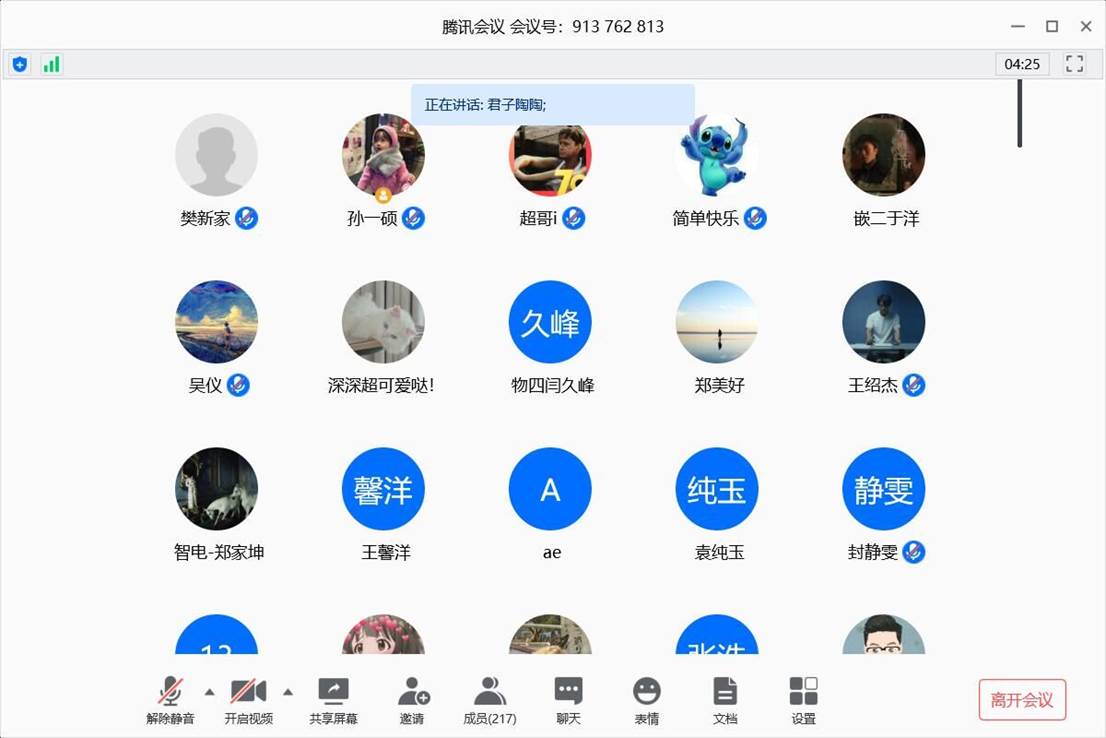This screenshot has width=1106, height=738.
Task: Leave the meeting (离开会议)
Action: click(x=1022, y=700)
